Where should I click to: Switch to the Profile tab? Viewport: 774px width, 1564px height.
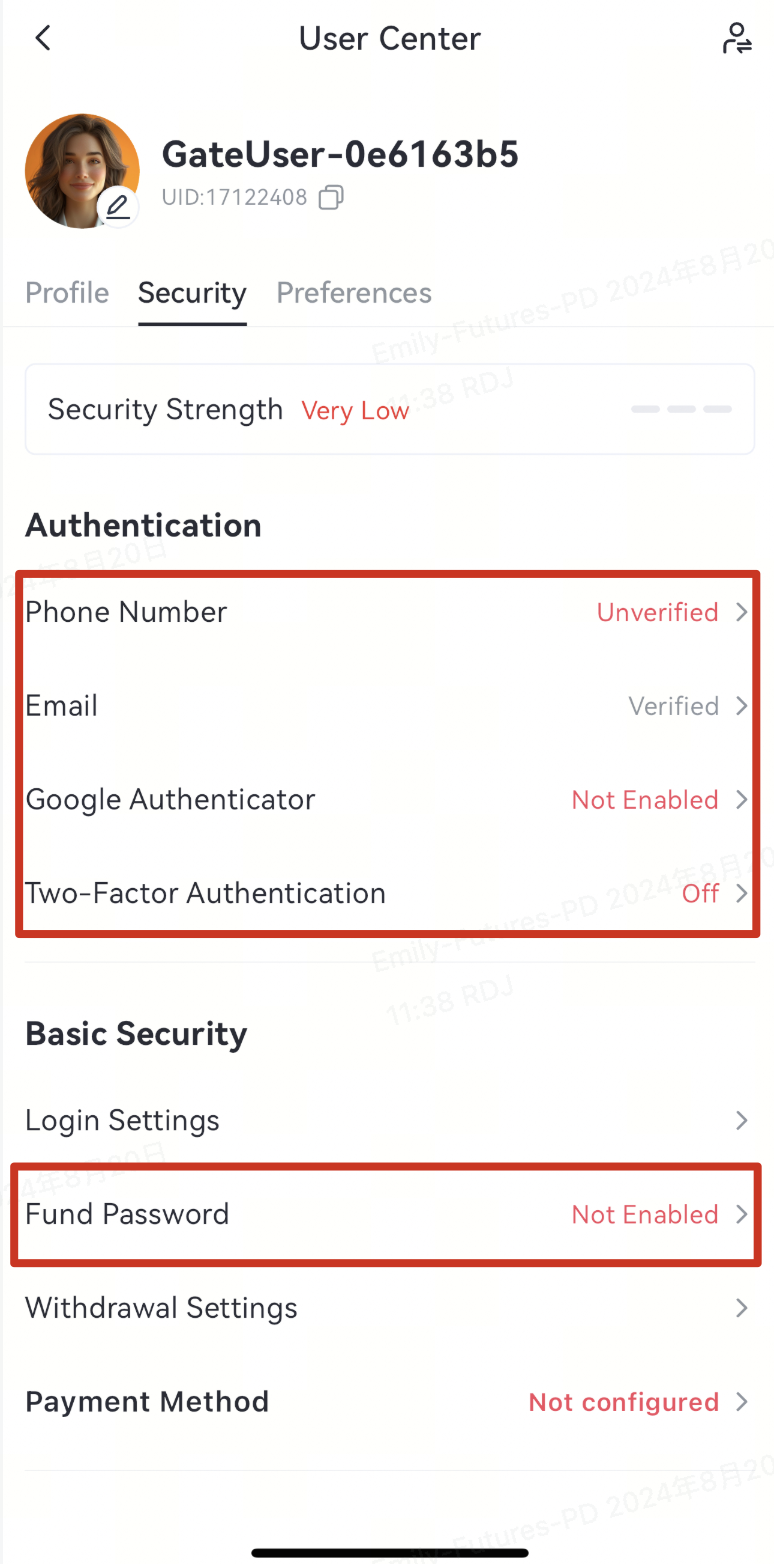coord(67,293)
